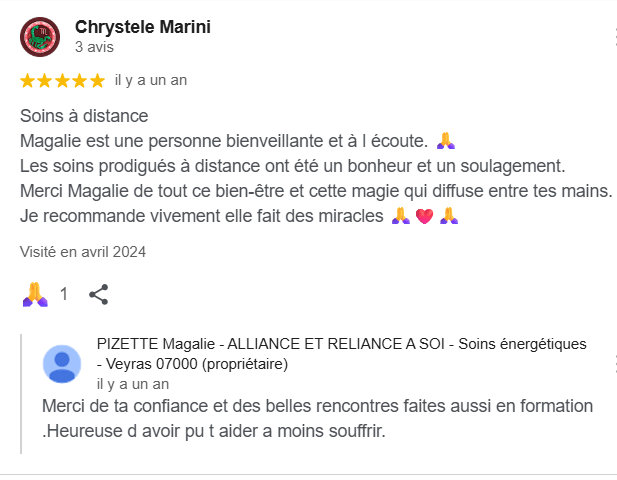Open Chrystele Marini's reviewer profile name
This screenshot has width=617, height=480.
click(x=143, y=27)
